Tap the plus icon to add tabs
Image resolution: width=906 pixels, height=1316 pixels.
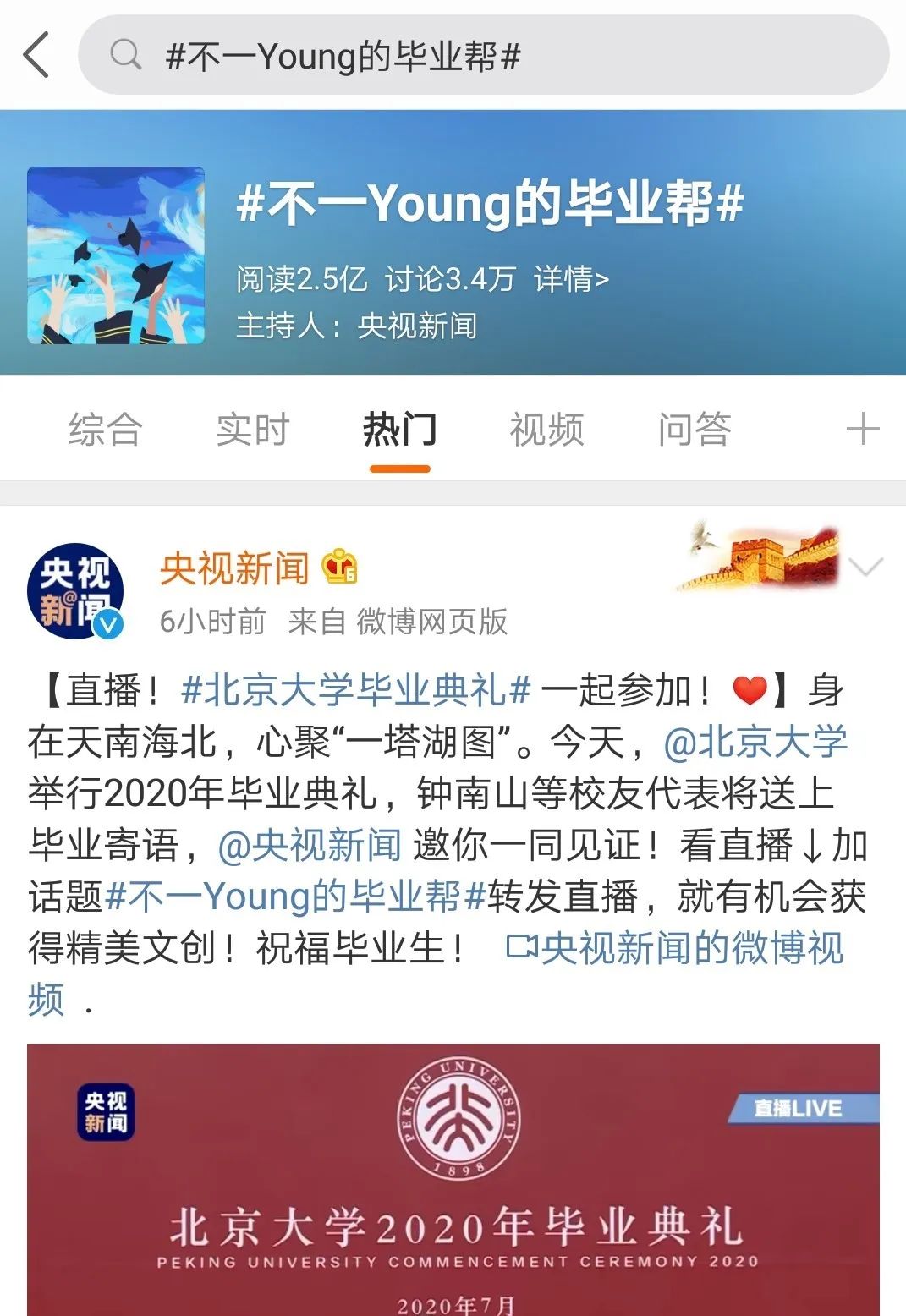click(x=863, y=429)
